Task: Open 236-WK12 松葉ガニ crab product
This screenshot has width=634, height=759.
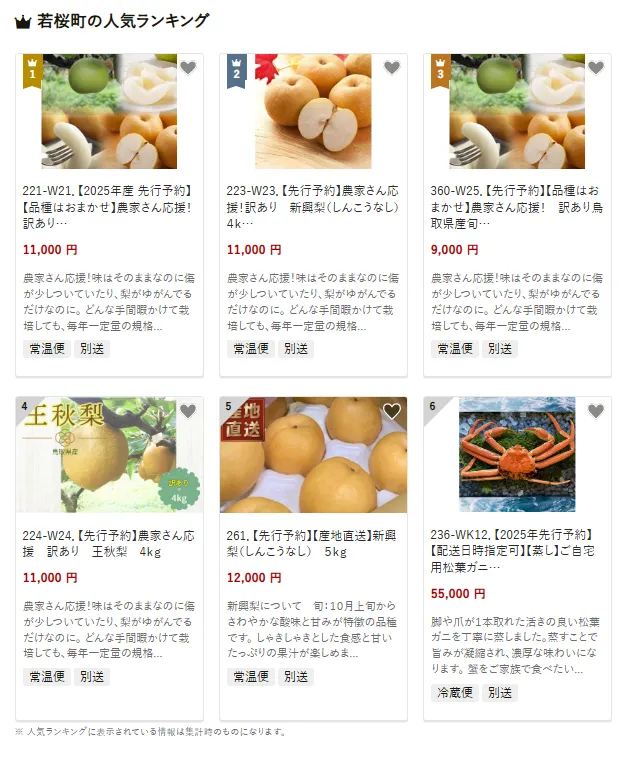Action: coord(516,543)
